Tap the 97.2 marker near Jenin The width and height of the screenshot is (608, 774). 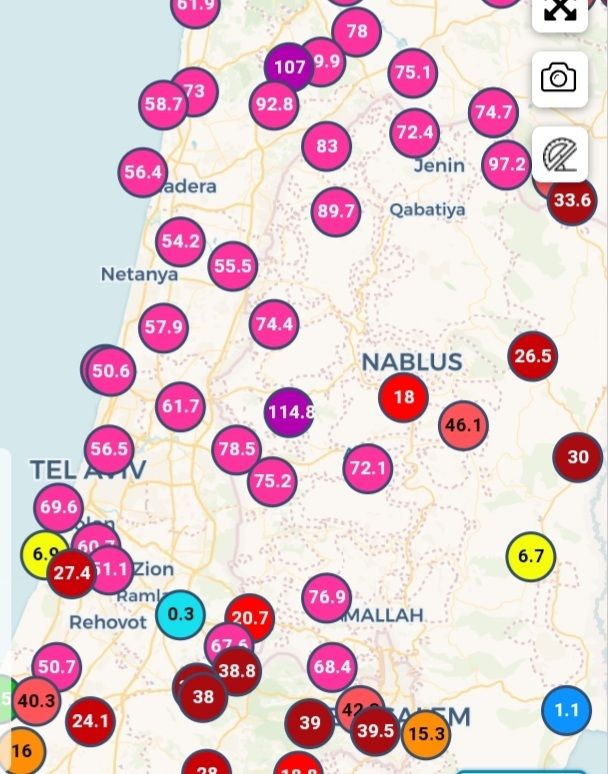(x=506, y=164)
